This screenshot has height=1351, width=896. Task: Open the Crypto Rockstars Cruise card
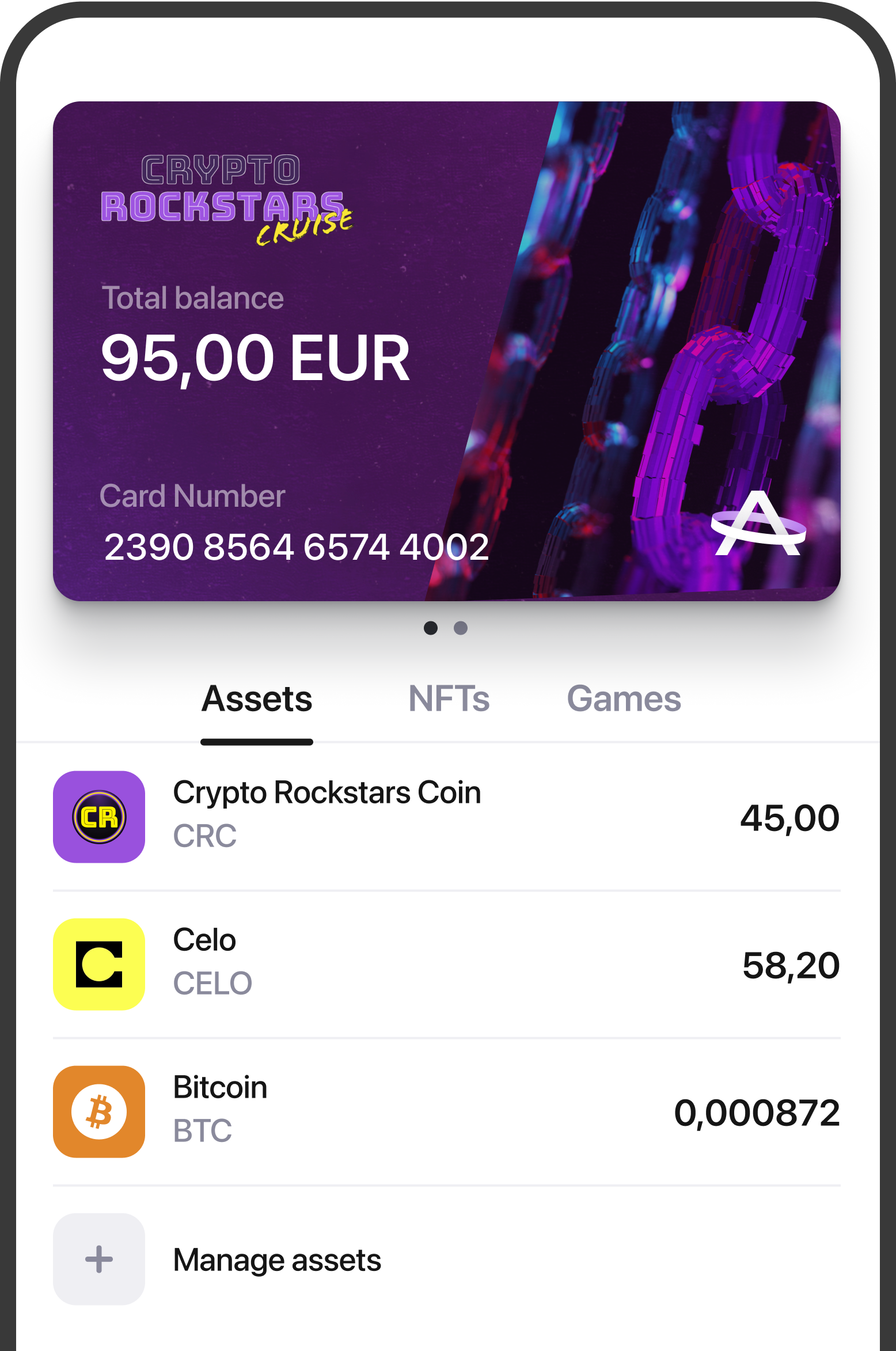coord(446,351)
